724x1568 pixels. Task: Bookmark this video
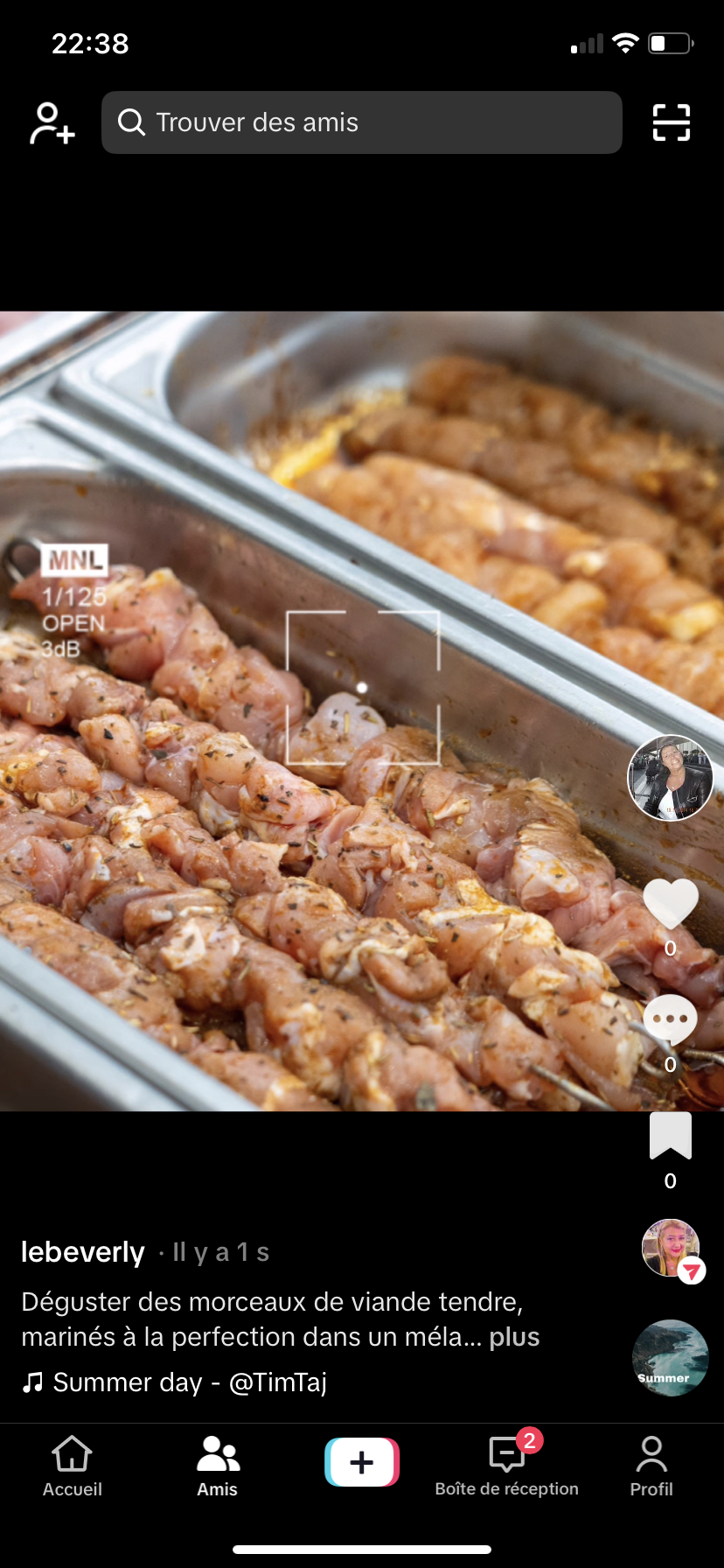point(671,1137)
